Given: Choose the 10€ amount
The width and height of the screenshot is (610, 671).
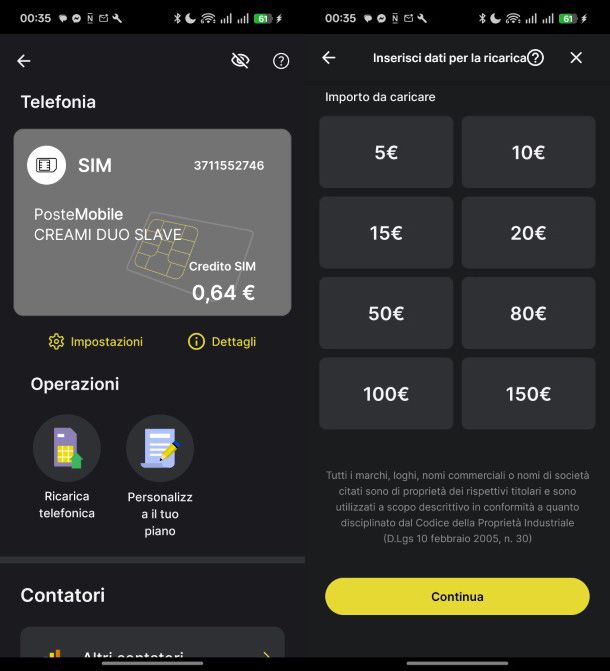Looking at the screenshot, I should pos(528,152).
